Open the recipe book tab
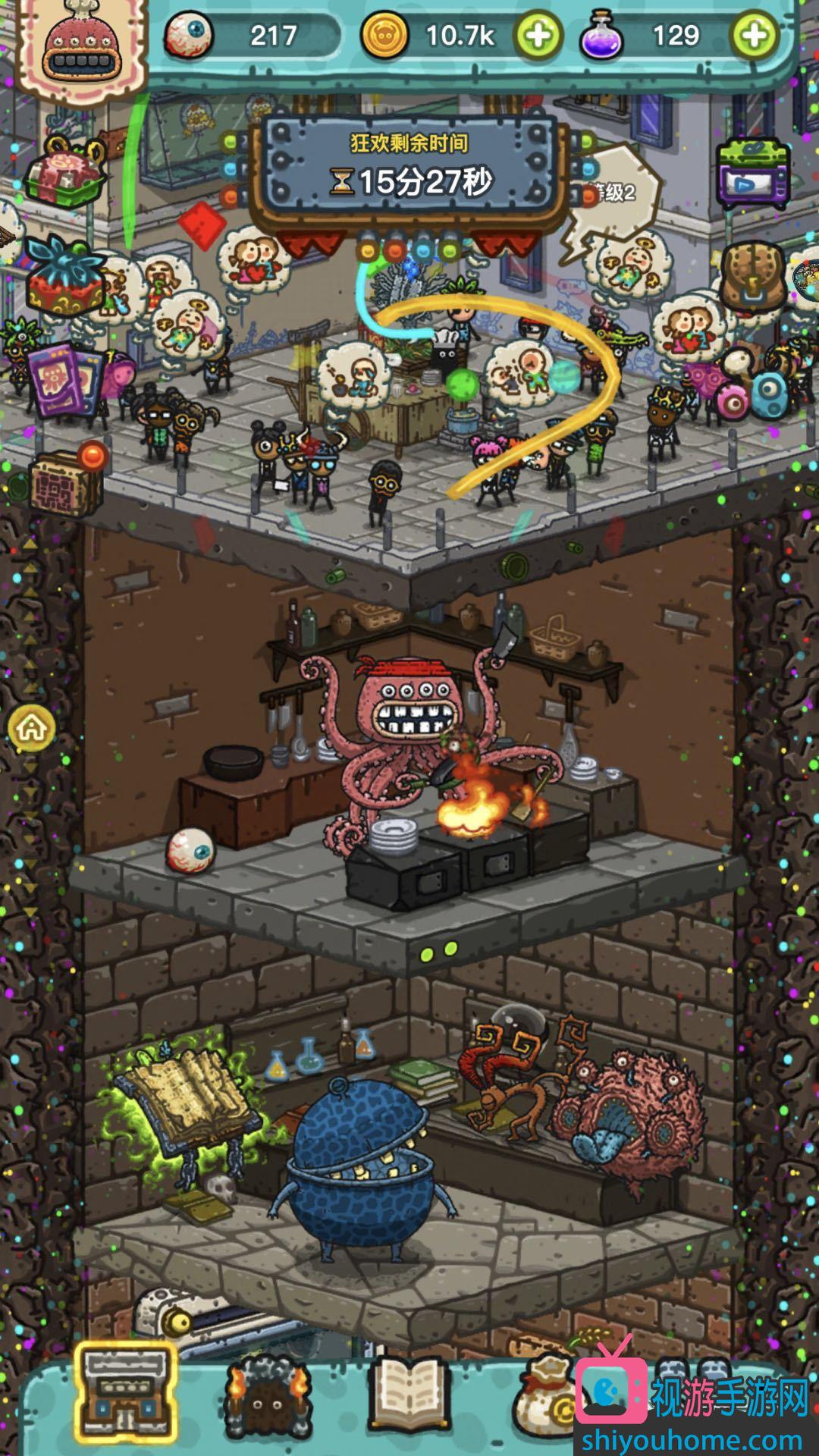This screenshot has height=1456, width=819. (x=409, y=1392)
